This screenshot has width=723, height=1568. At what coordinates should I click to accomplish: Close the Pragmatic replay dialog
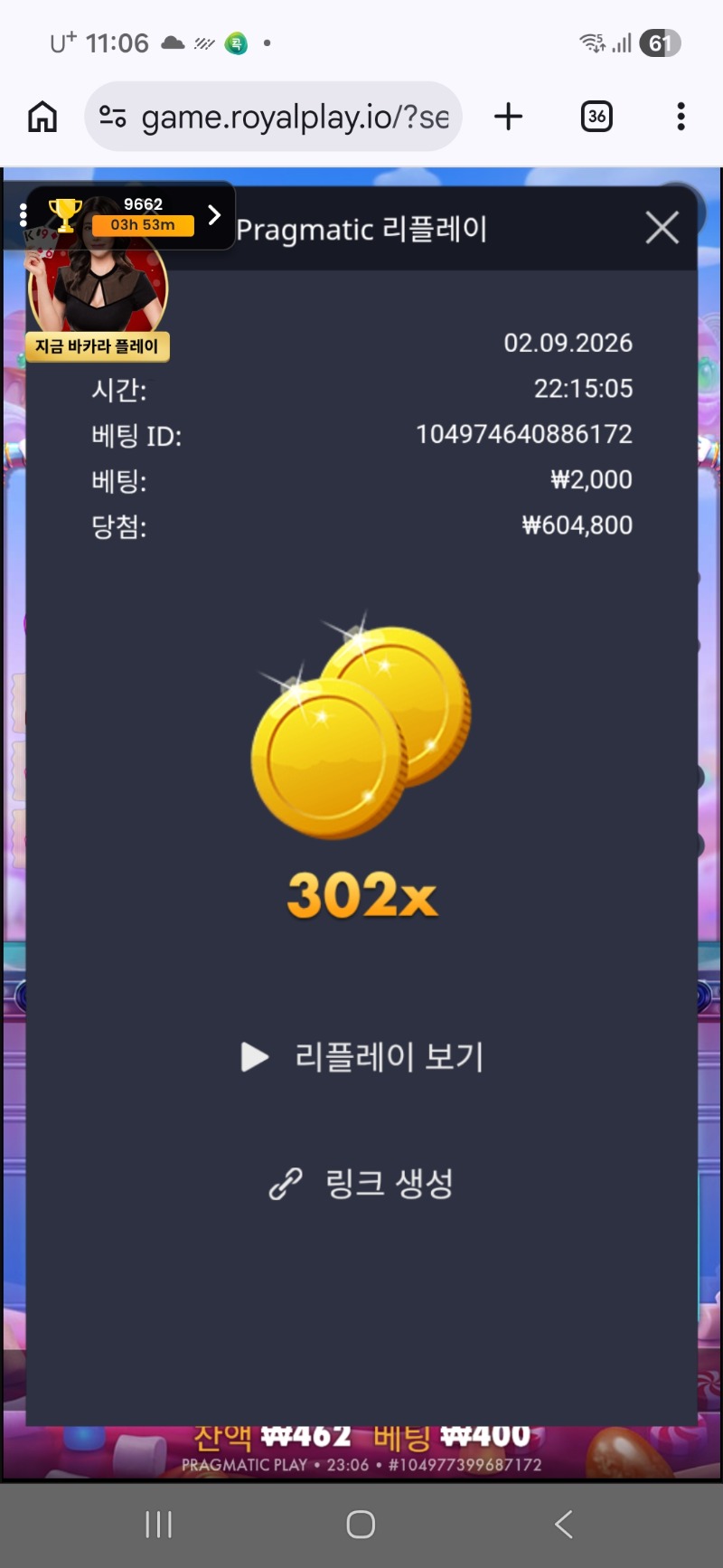pyautogui.click(x=662, y=228)
